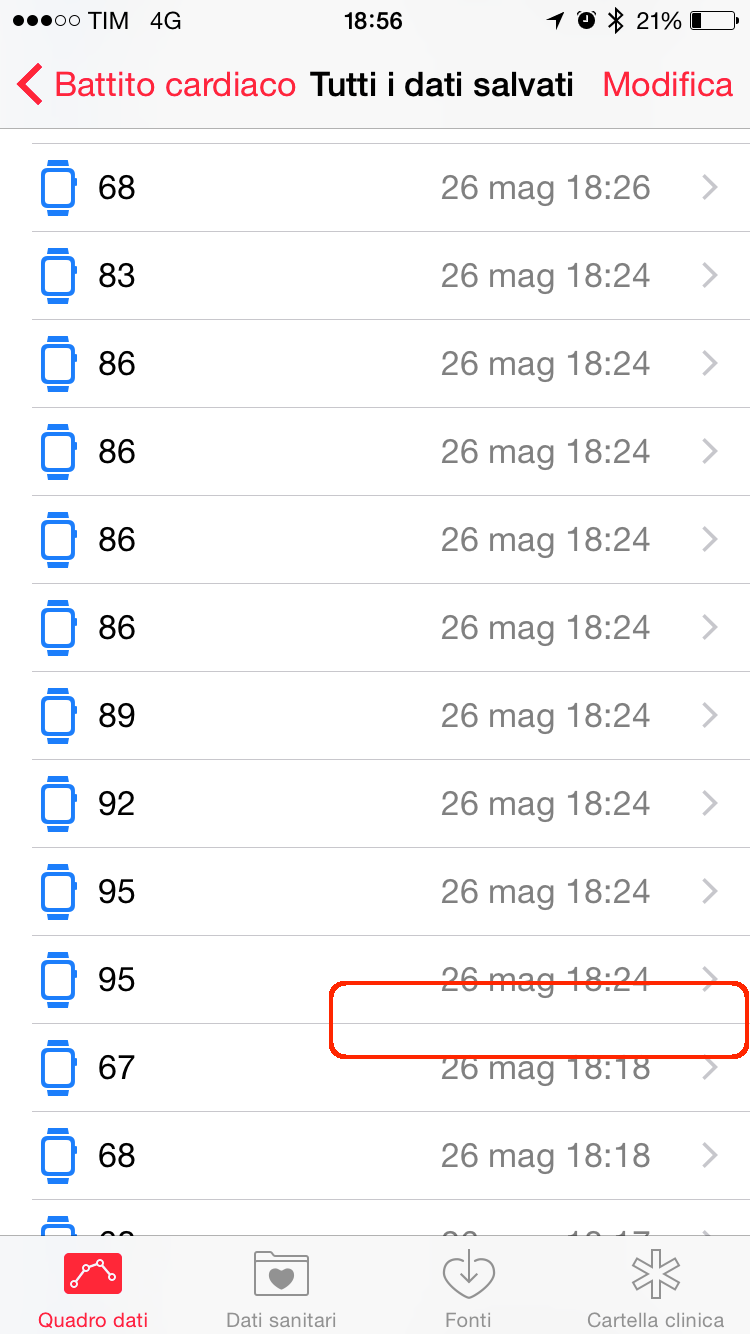The height and width of the screenshot is (1334, 750).
Task: Switch to the Dati sanitari tab
Action: [281, 1288]
